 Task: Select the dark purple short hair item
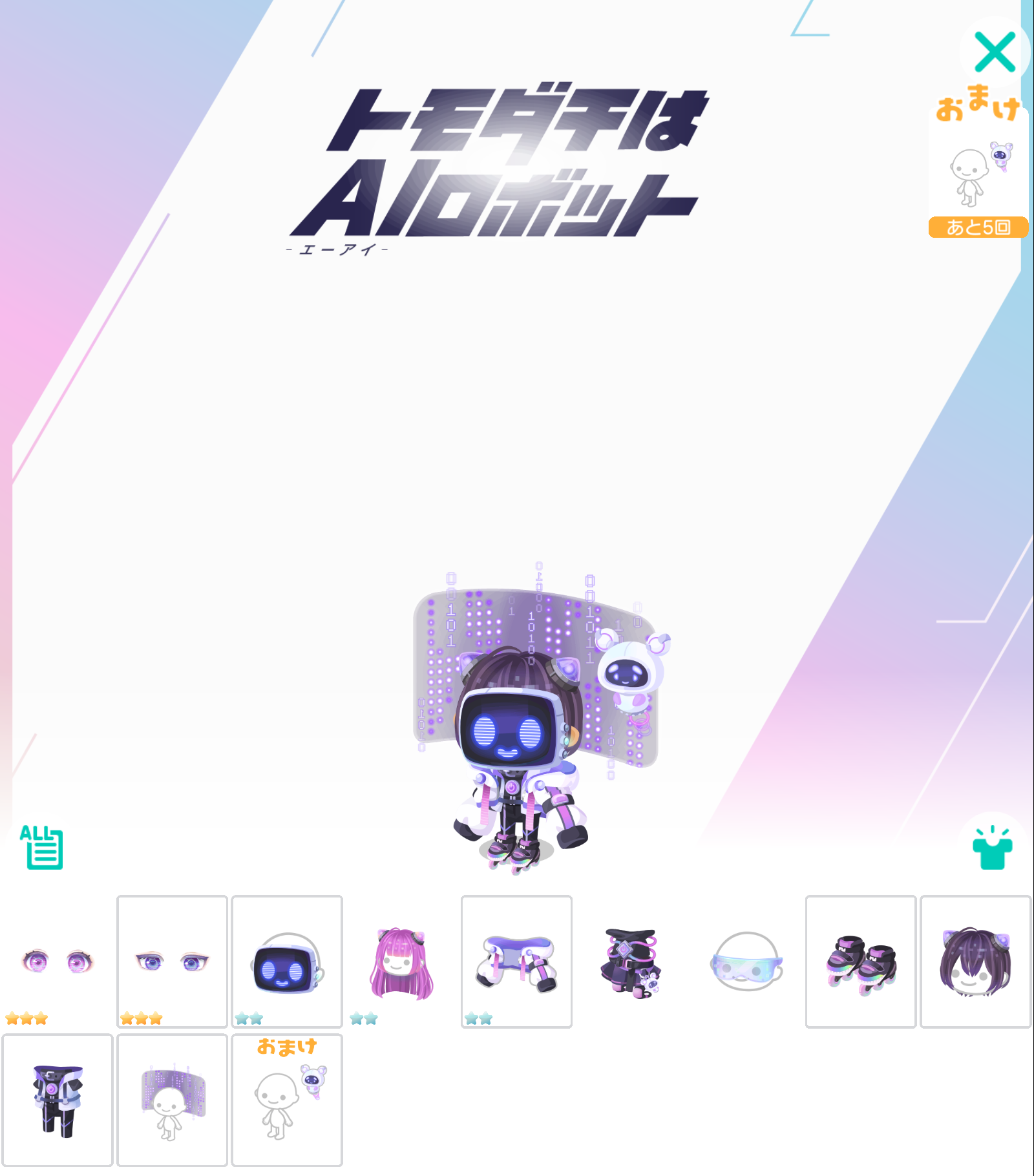point(975,961)
